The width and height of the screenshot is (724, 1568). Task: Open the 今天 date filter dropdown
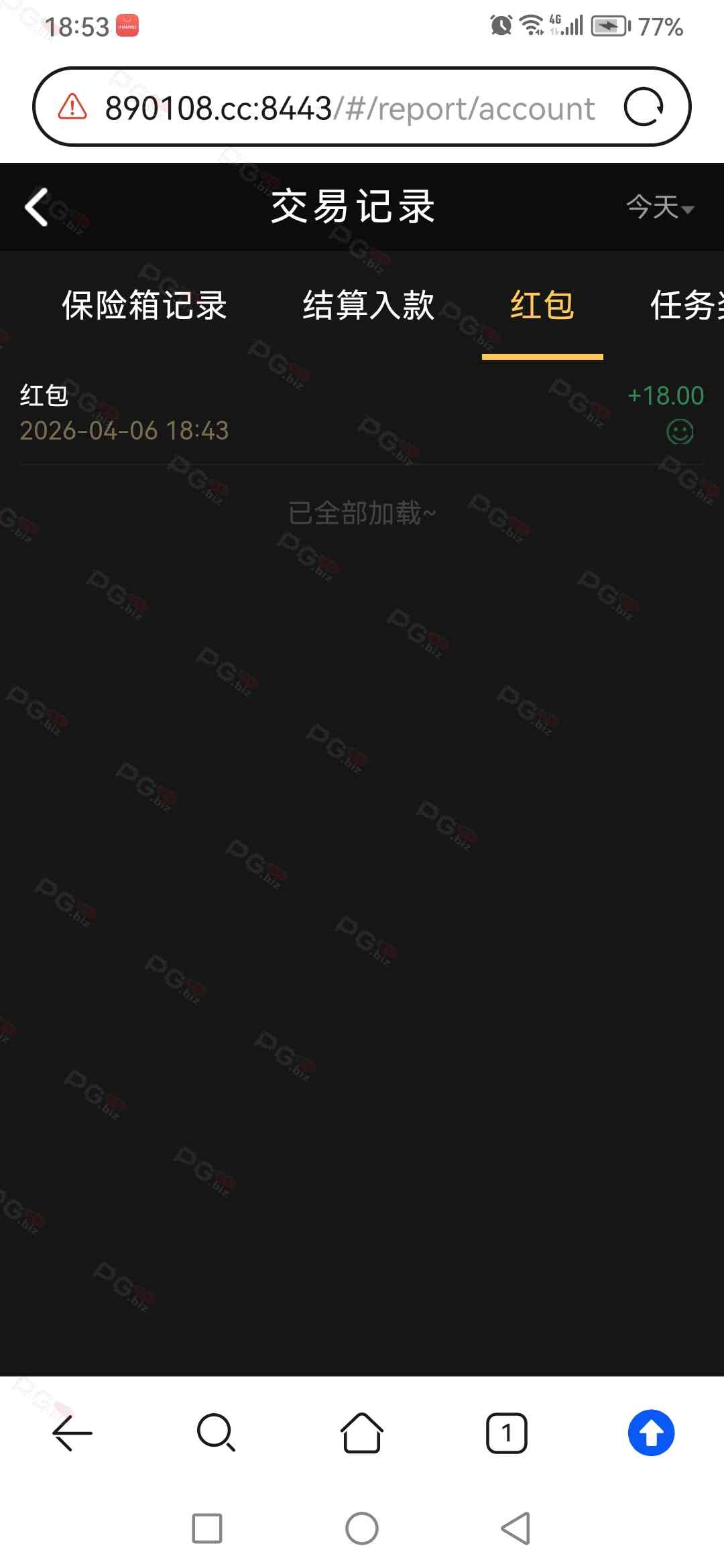click(660, 206)
